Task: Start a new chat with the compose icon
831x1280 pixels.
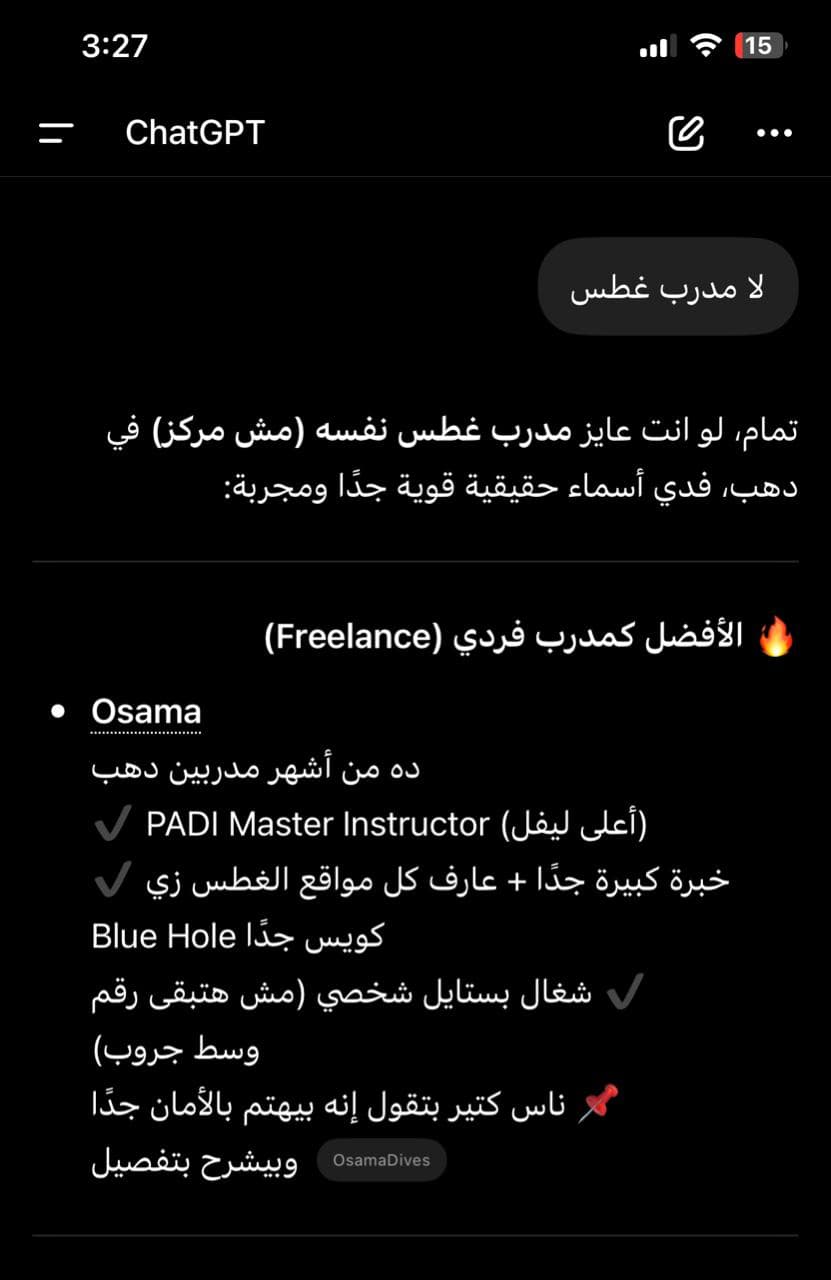Action: 686,132
